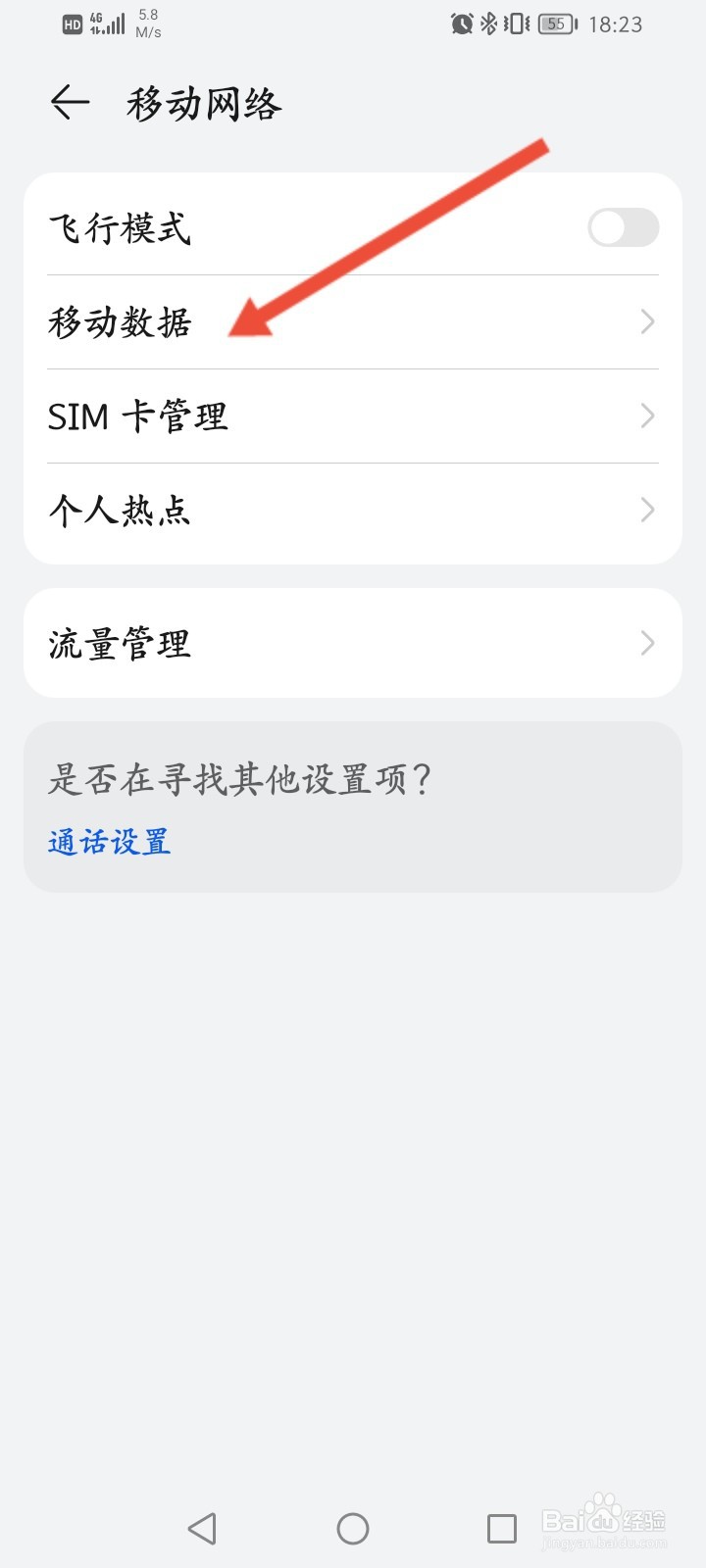Tap the system home button

353,1528
